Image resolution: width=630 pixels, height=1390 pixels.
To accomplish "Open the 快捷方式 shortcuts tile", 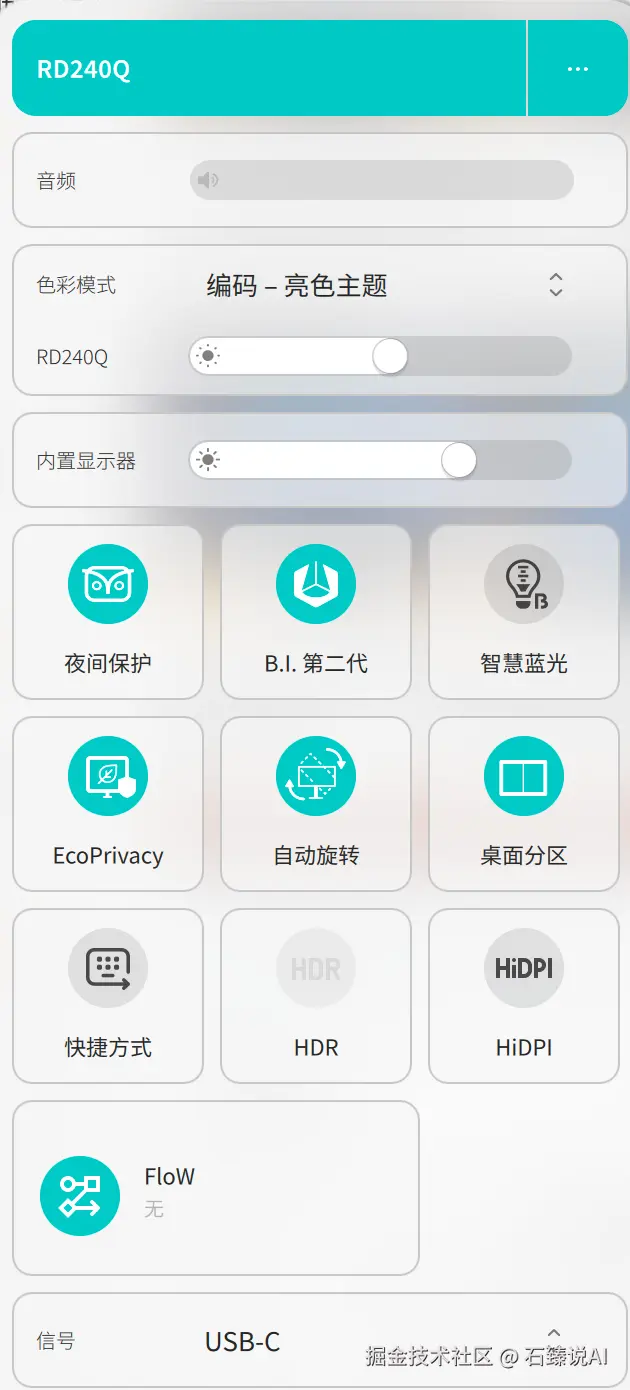I will tap(108, 995).
